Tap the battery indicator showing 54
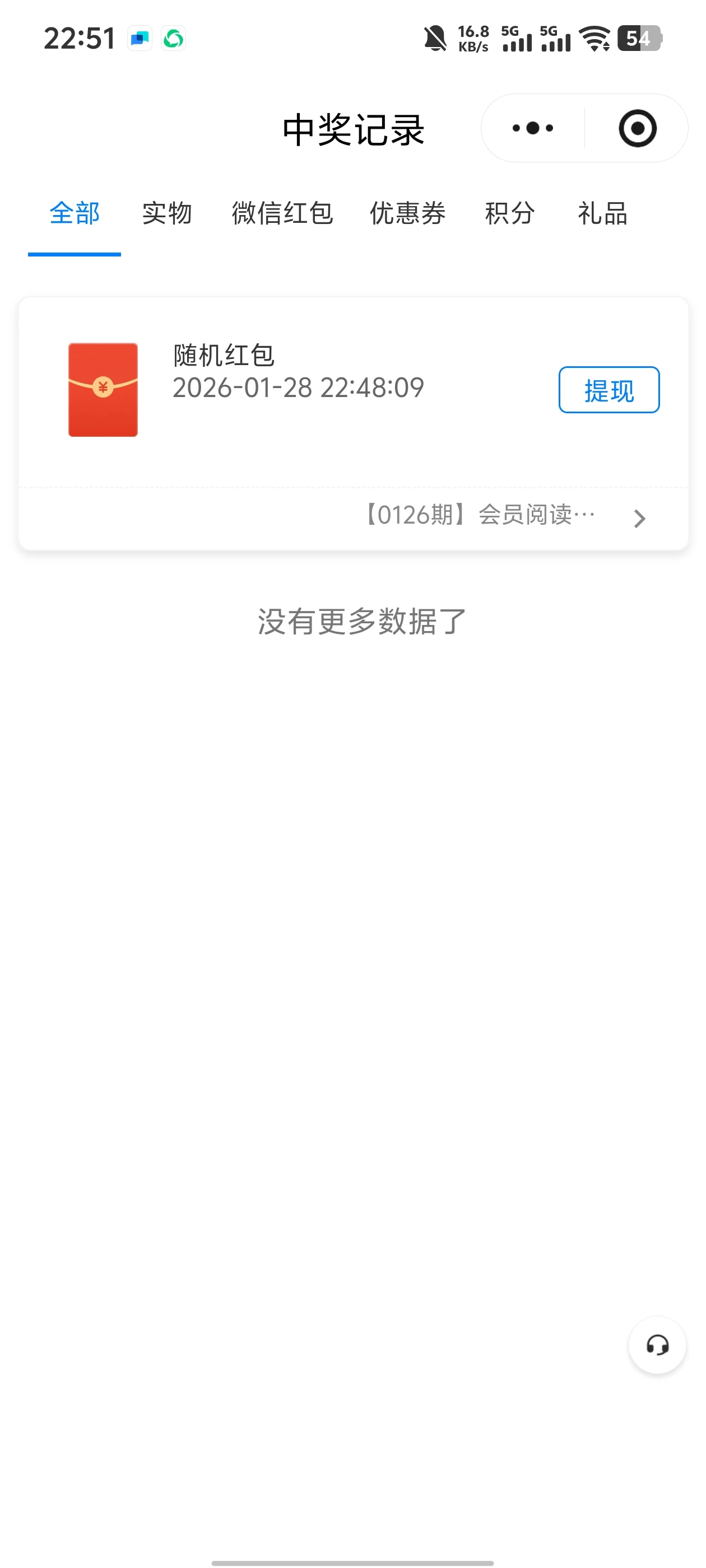This screenshot has width=706, height=1568. point(638,39)
